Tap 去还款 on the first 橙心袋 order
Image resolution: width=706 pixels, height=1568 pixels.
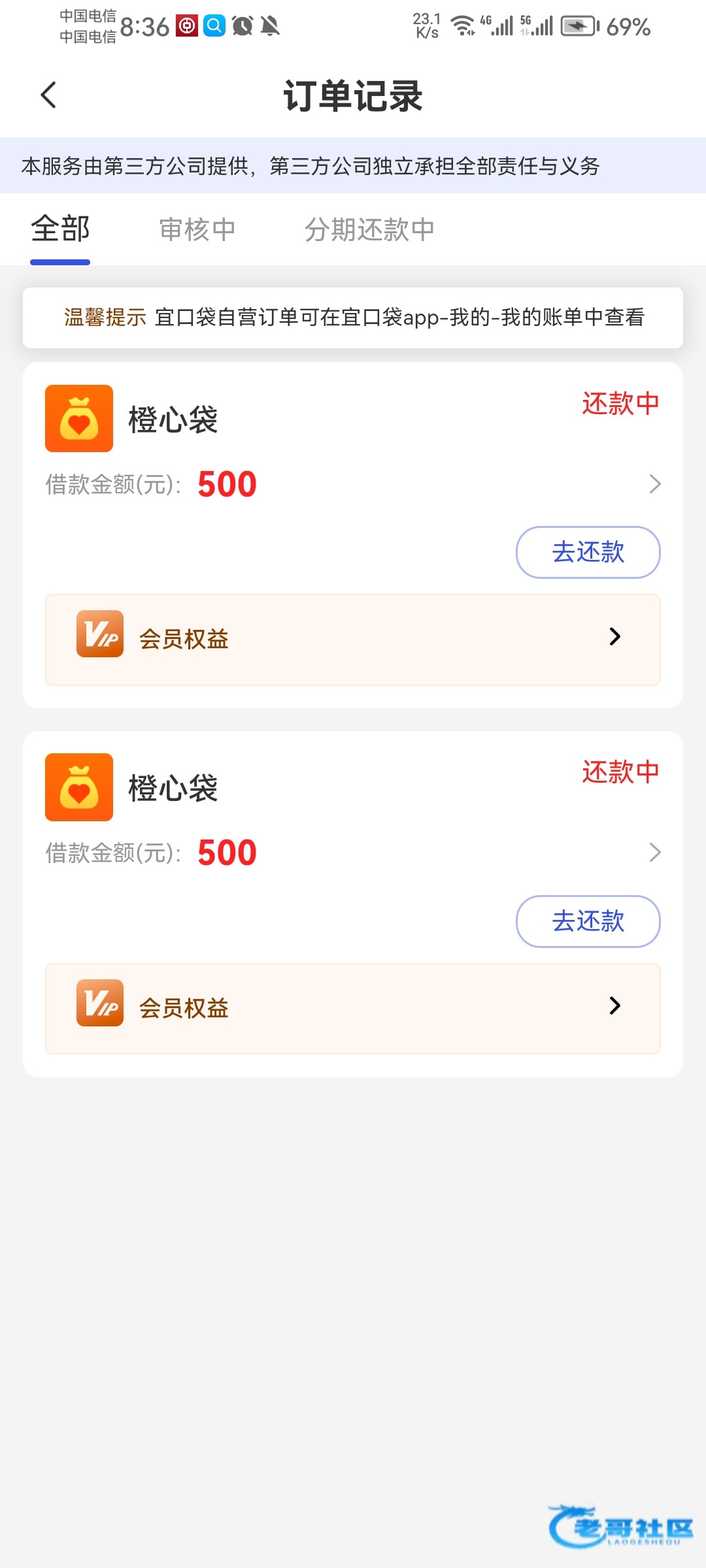pos(588,552)
